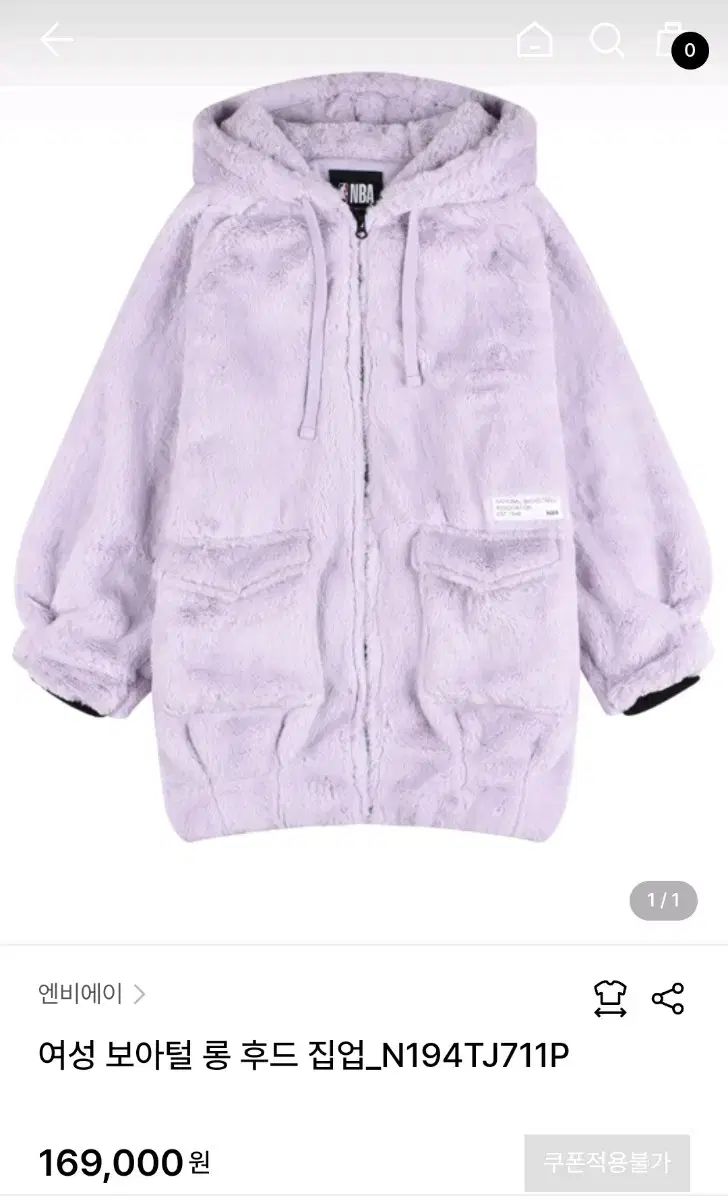
Task: Open the home icon in the header
Action: (535, 41)
